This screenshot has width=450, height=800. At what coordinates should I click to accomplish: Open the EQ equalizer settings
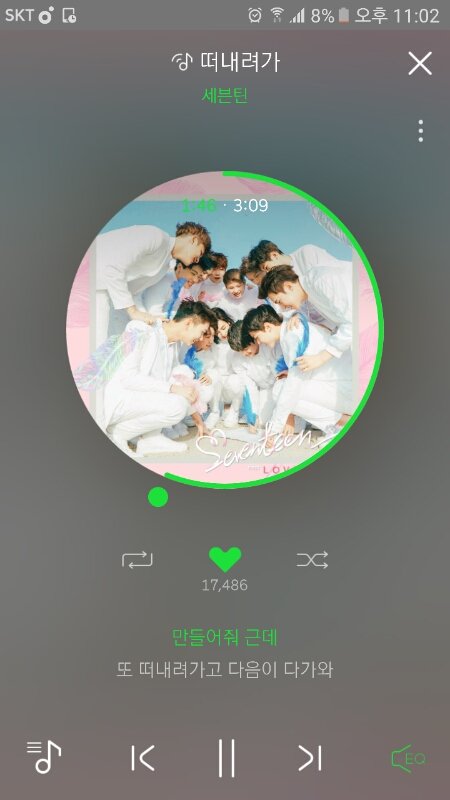[408, 758]
